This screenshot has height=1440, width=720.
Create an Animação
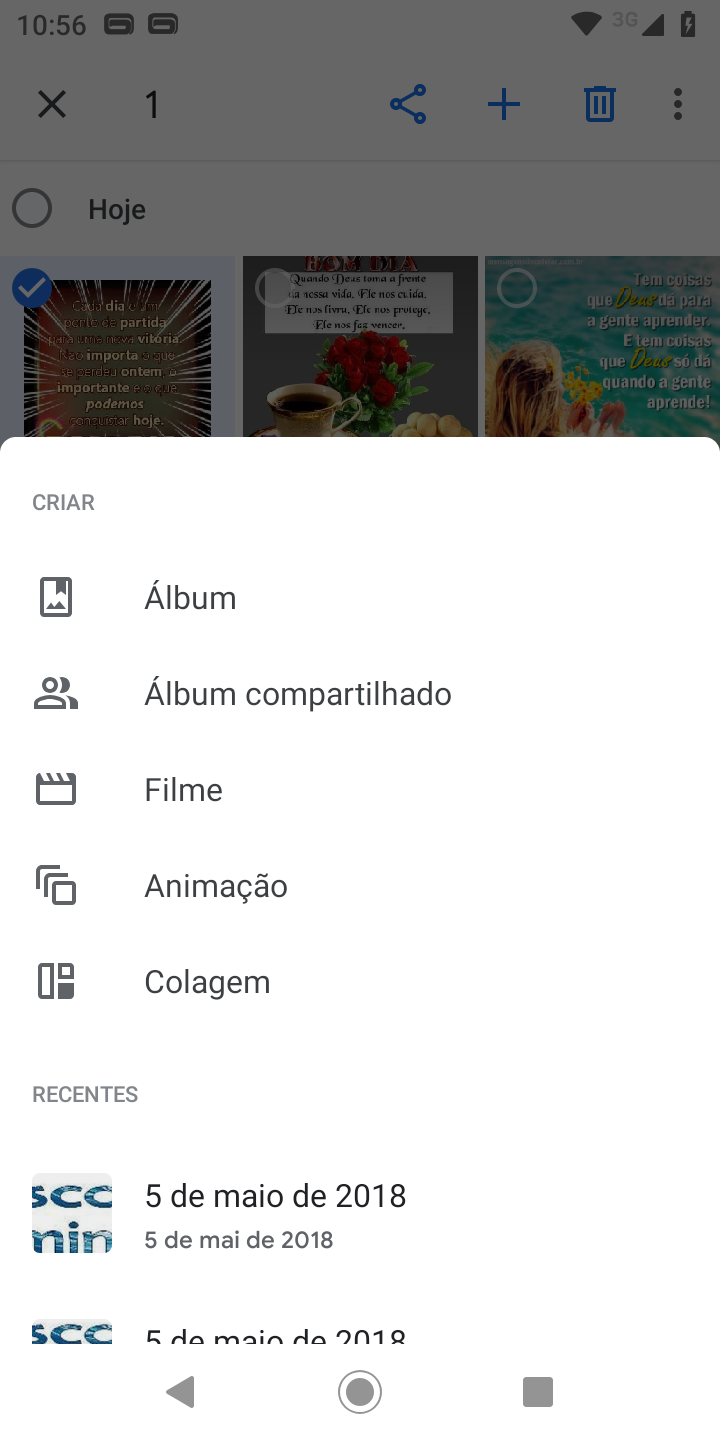215,885
